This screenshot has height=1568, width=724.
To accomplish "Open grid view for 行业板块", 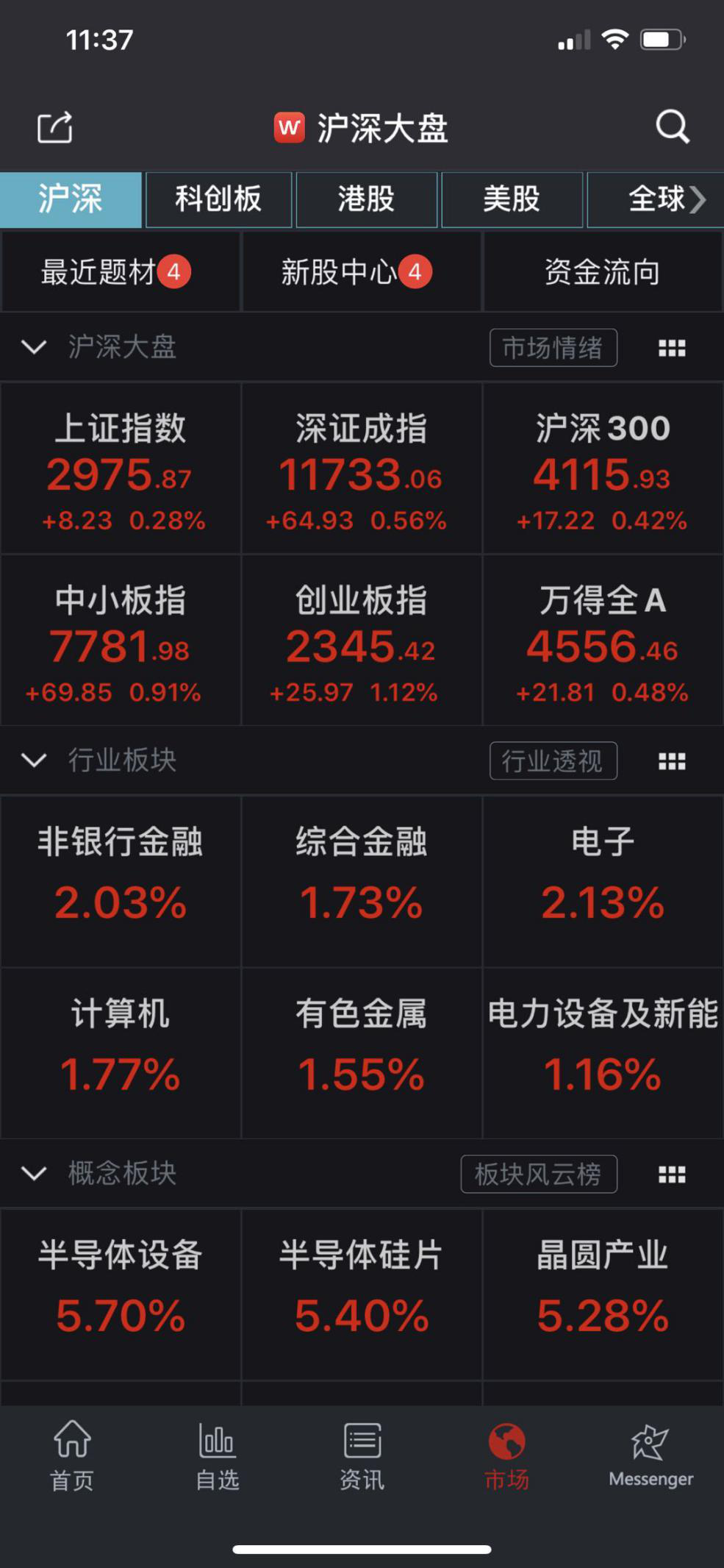I will [672, 761].
